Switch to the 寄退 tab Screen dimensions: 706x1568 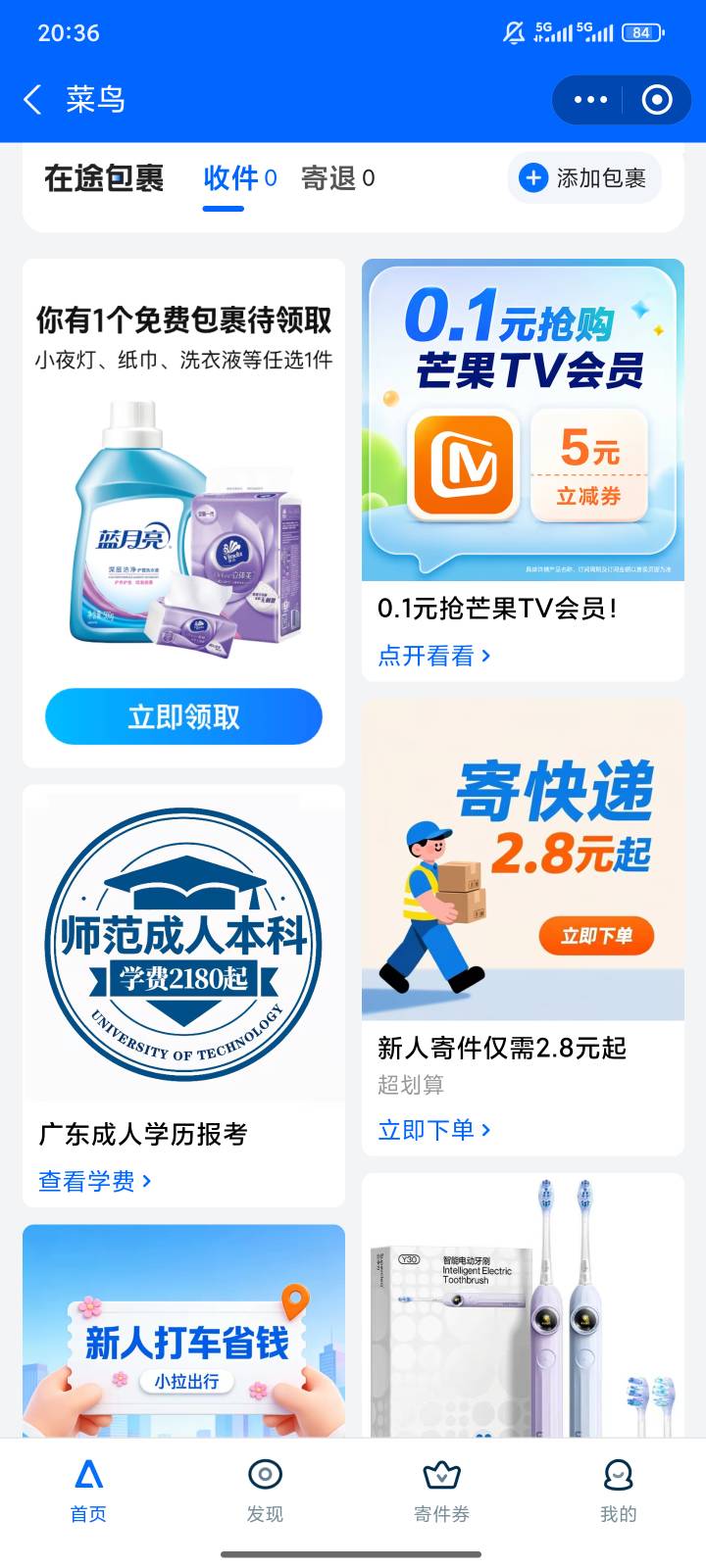337,178
